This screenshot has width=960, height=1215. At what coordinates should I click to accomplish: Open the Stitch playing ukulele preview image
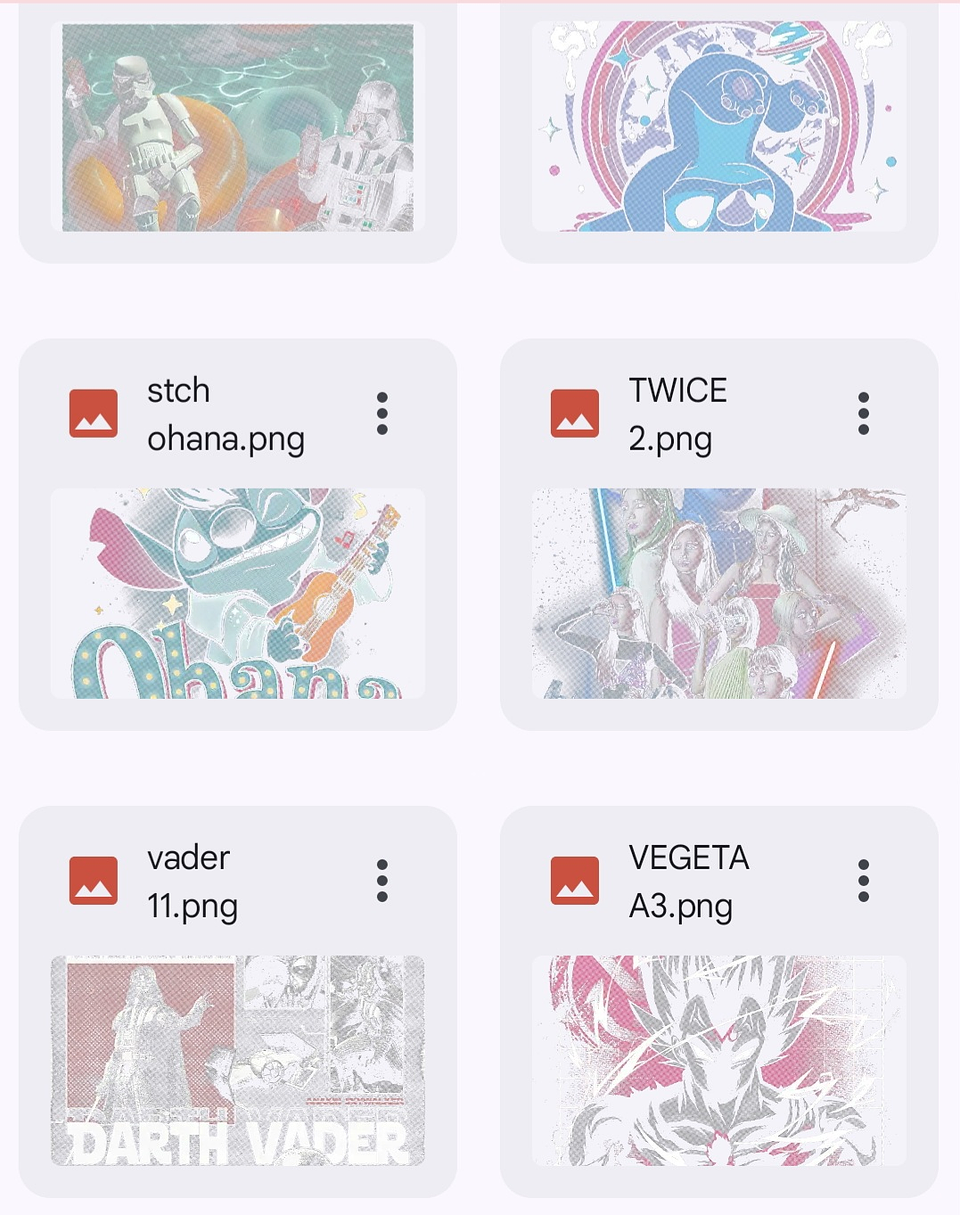click(x=238, y=593)
